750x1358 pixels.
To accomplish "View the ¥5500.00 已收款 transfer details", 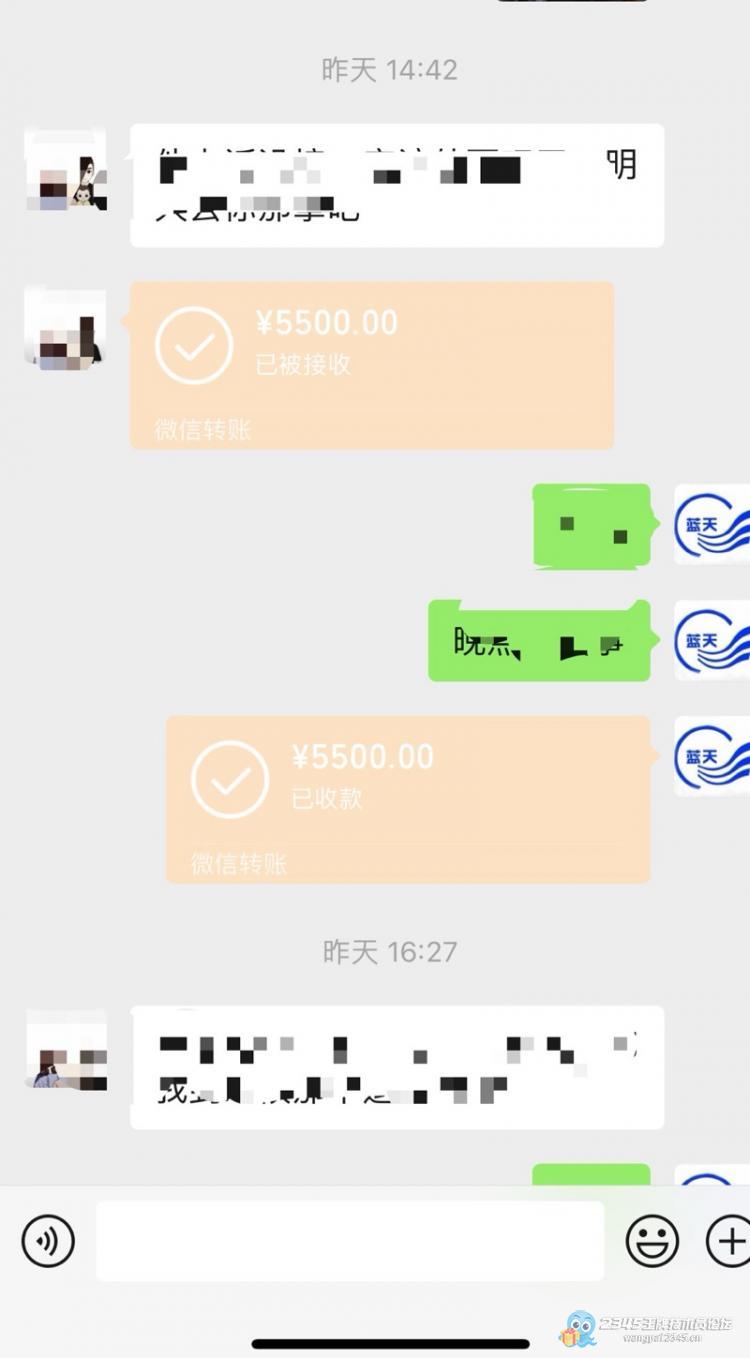I will (x=408, y=798).
